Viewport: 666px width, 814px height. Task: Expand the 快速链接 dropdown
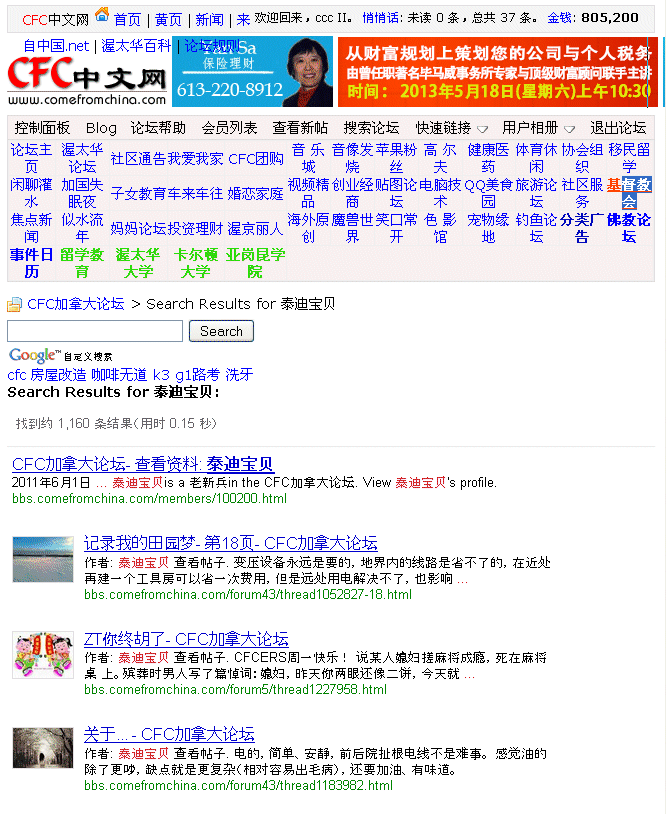(452, 128)
